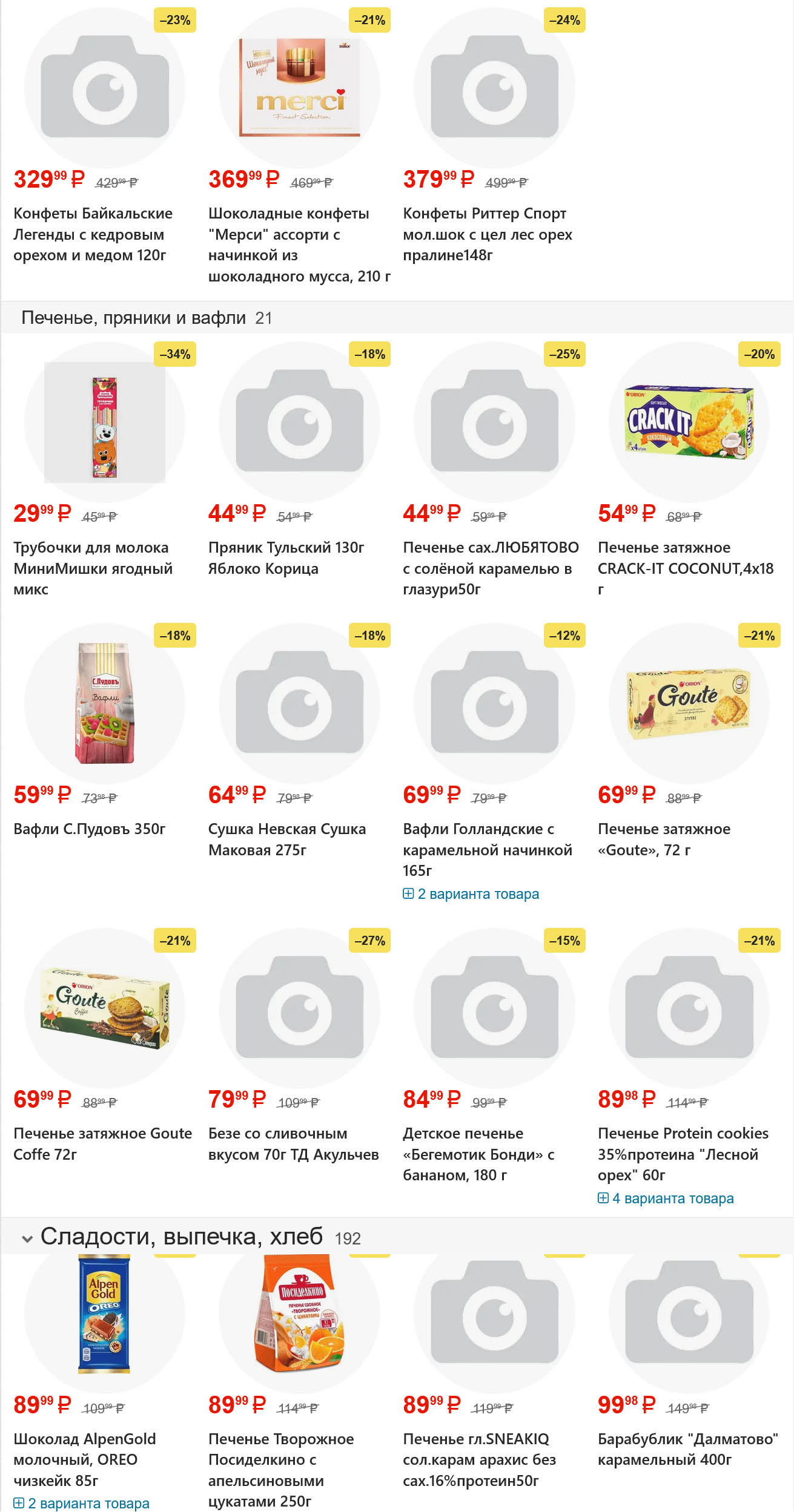Open Goute Coffe 72г cookie card
Screen dimensions: 794x1512
(x=102, y=1143)
